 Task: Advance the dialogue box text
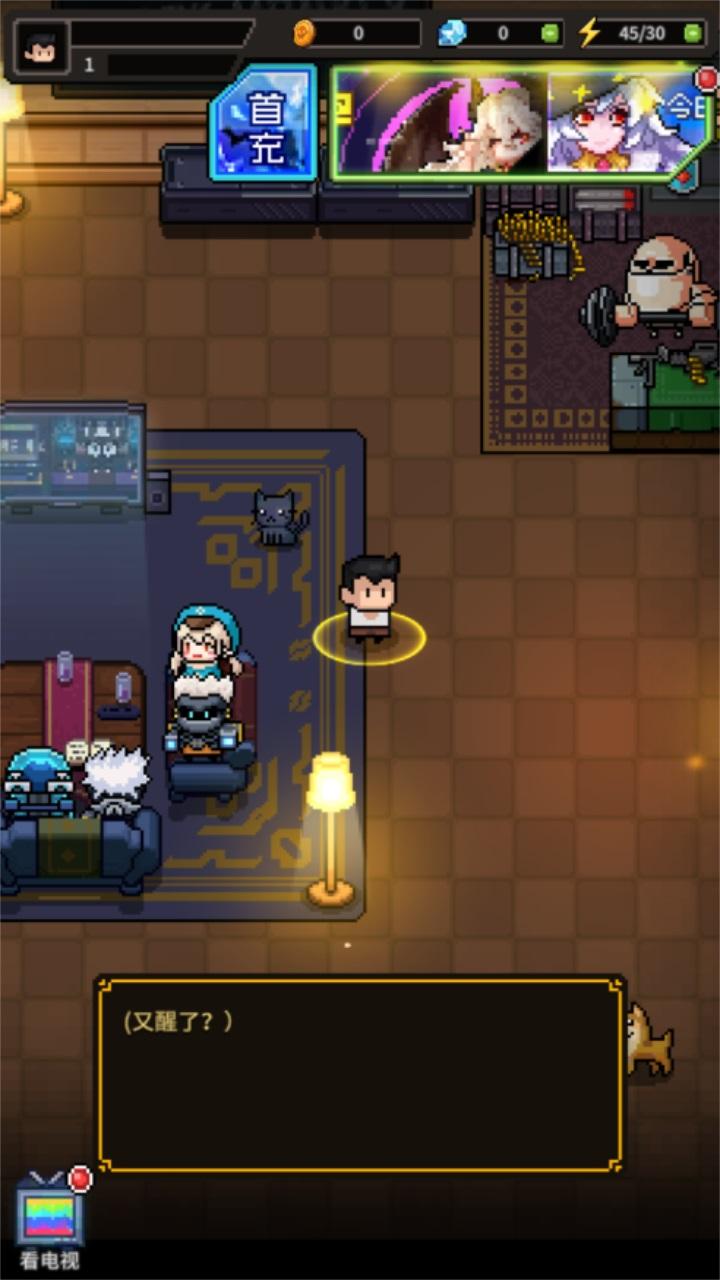coord(360,1073)
